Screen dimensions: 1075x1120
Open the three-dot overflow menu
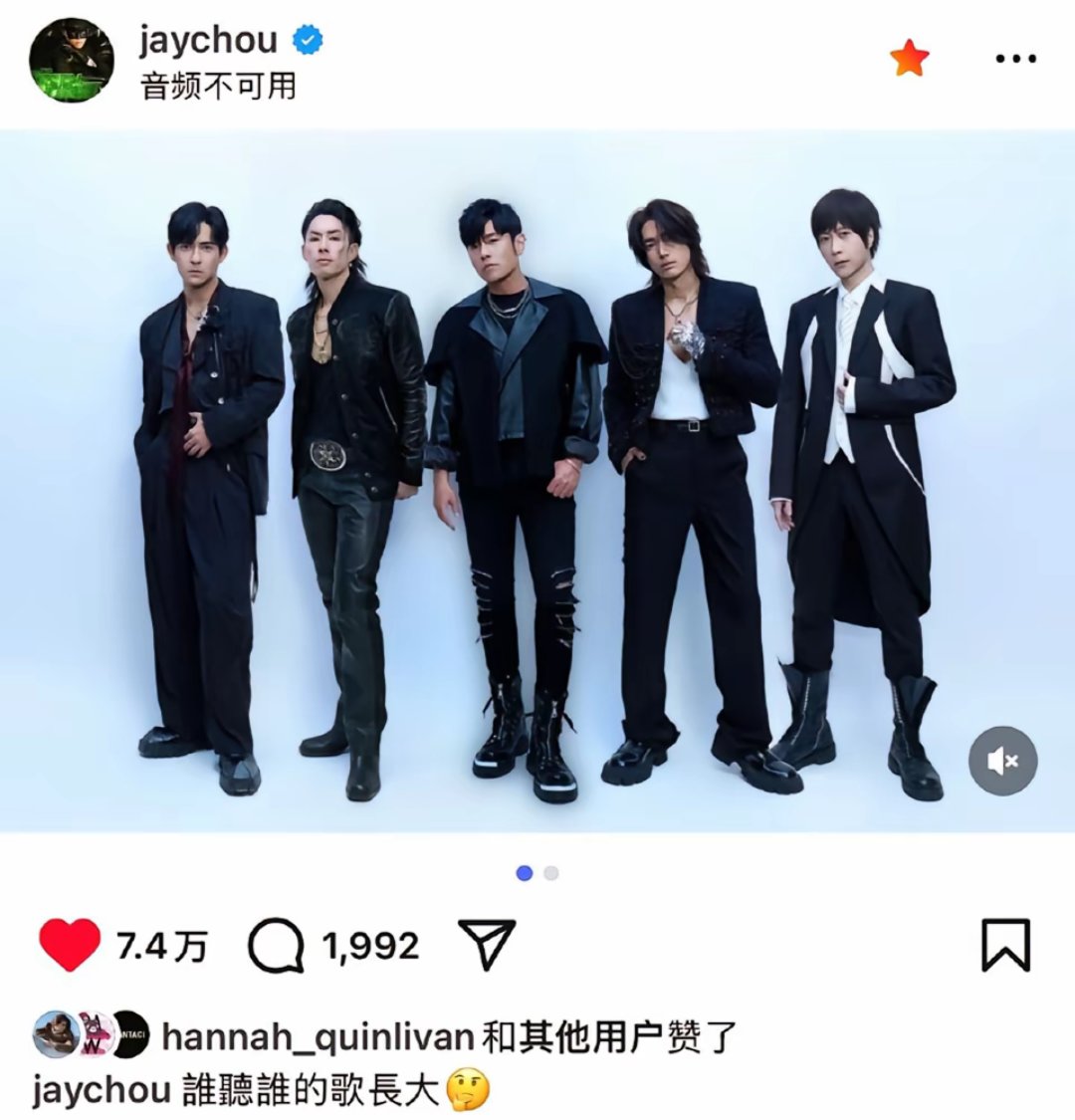click(1015, 59)
